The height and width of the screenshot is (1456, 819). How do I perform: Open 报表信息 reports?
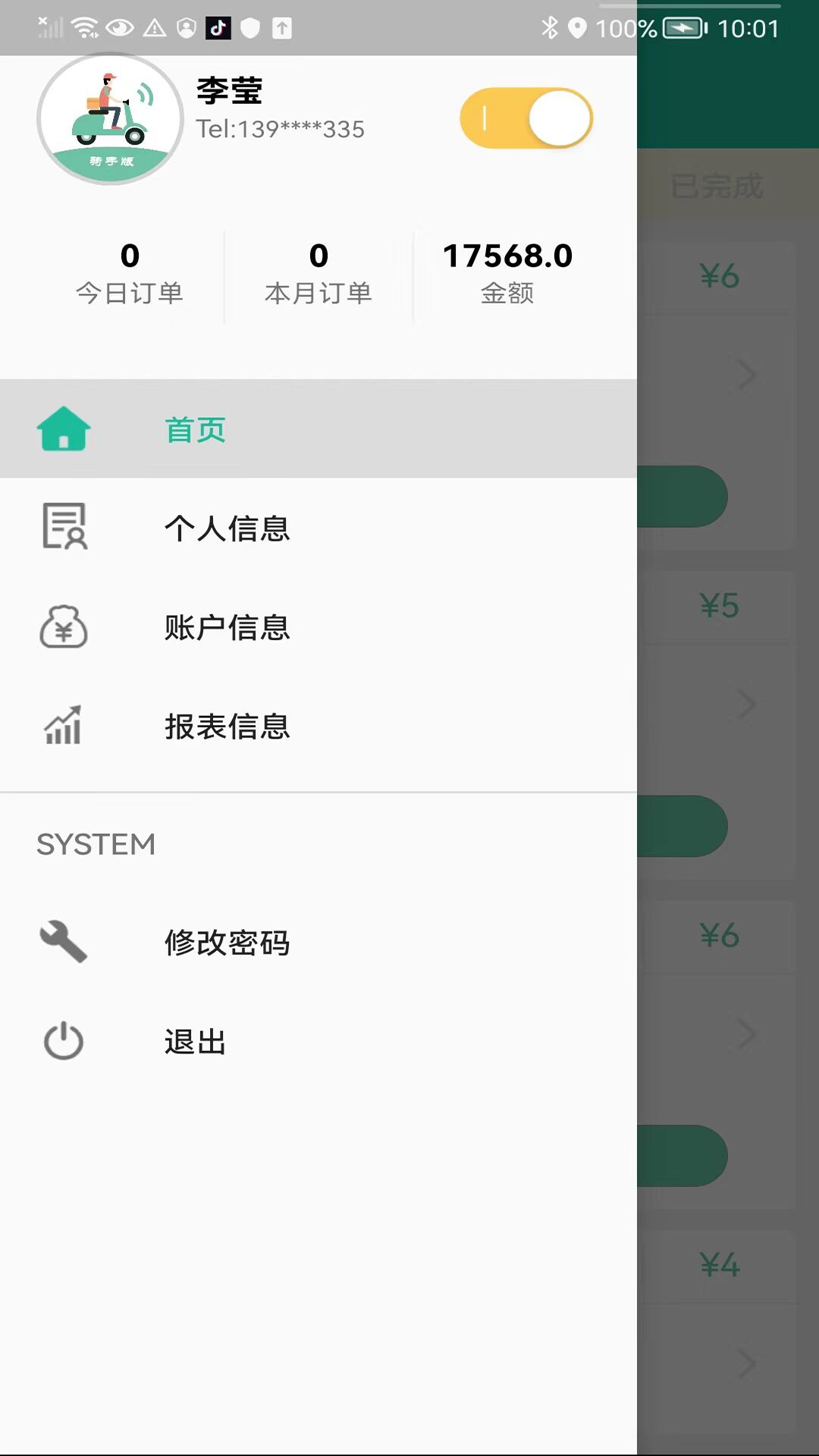(227, 726)
